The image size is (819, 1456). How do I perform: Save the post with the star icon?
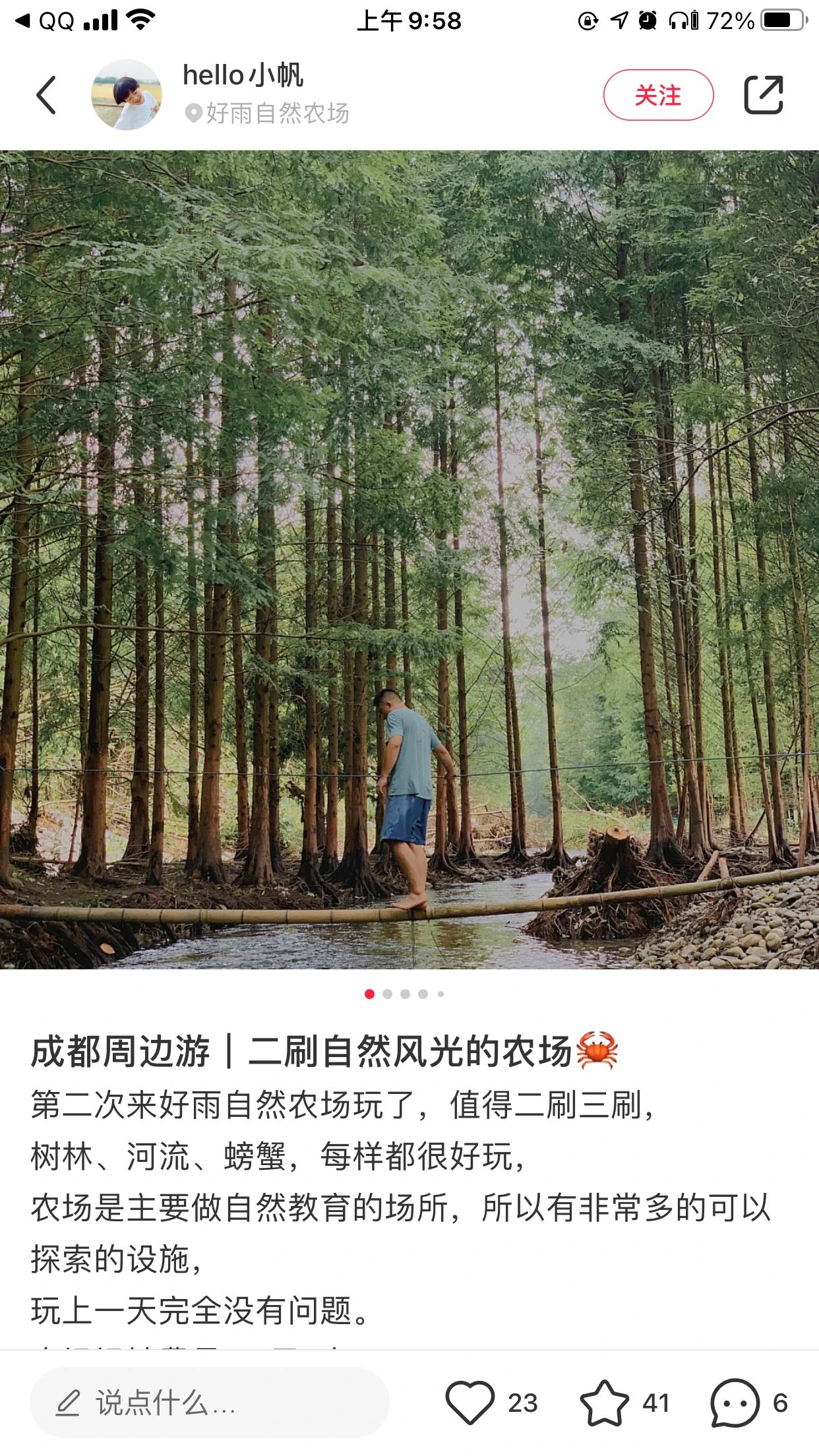tap(604, 1402)
